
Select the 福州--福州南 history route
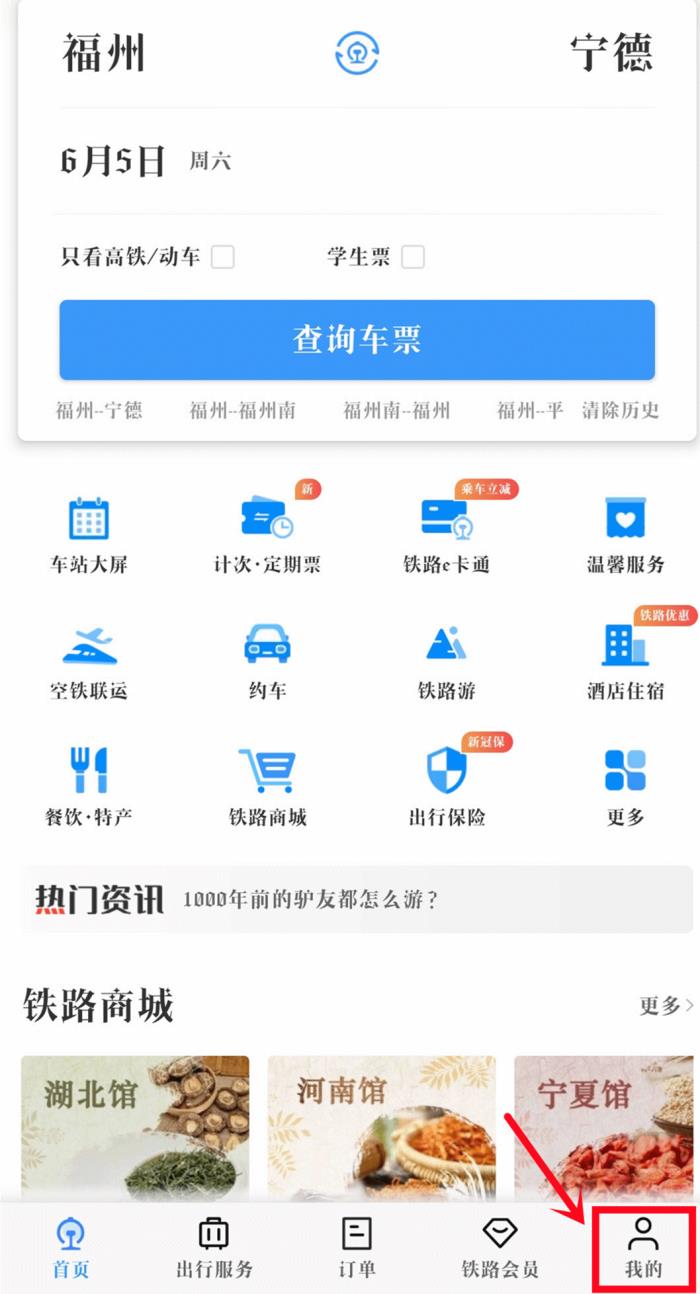point(242,410)
